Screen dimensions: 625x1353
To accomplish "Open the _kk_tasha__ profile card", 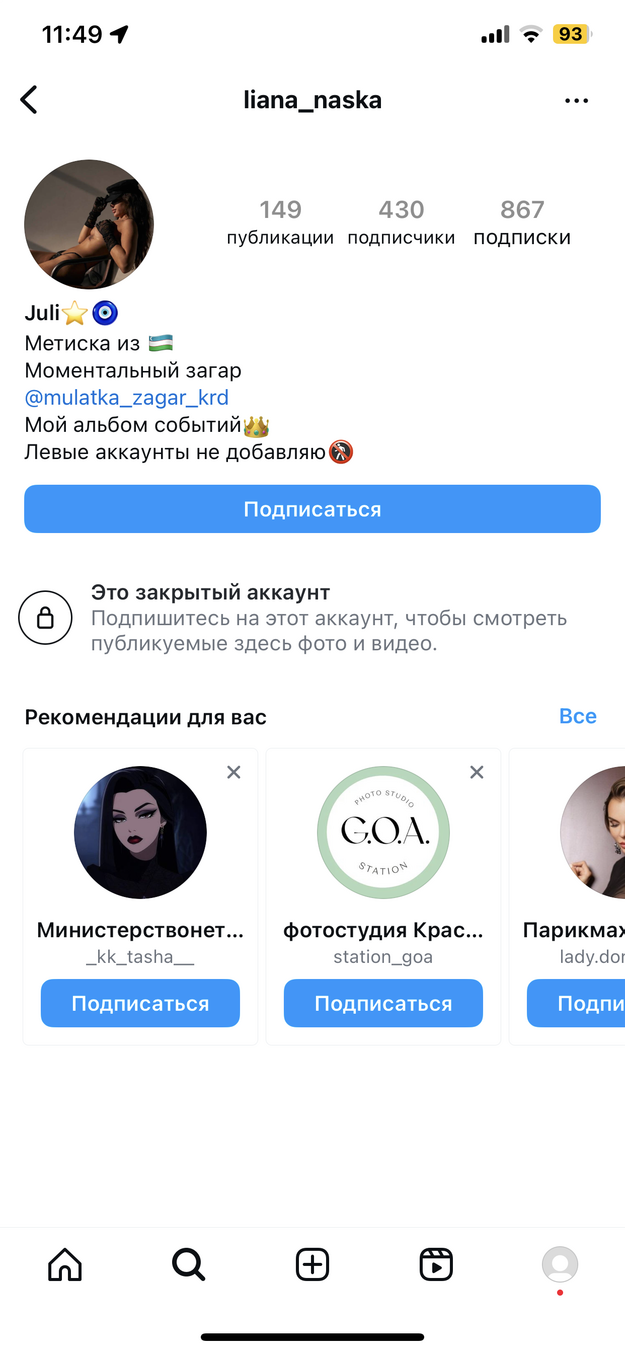I will (x=140, y=832).
